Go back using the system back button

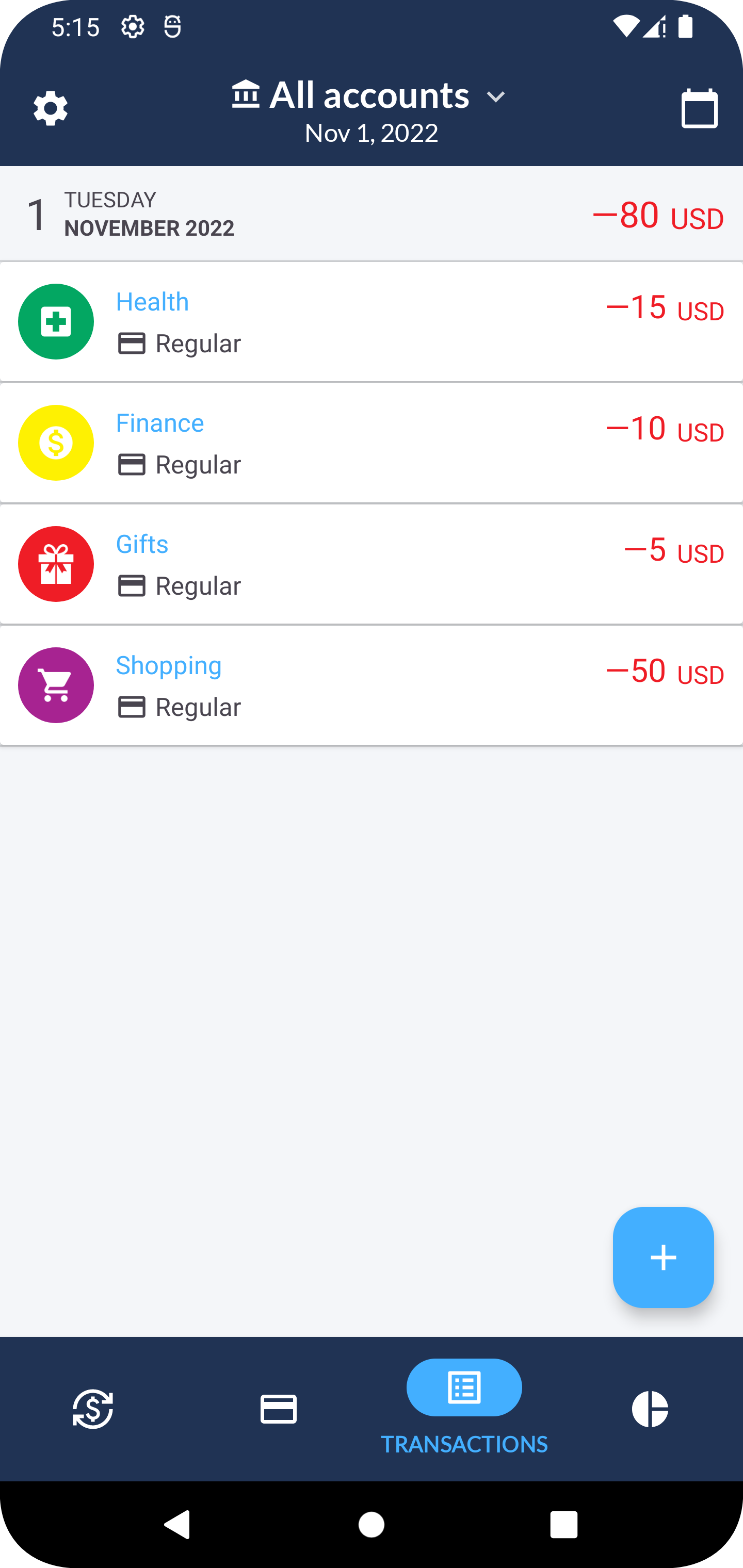(x=178, y=1525)
